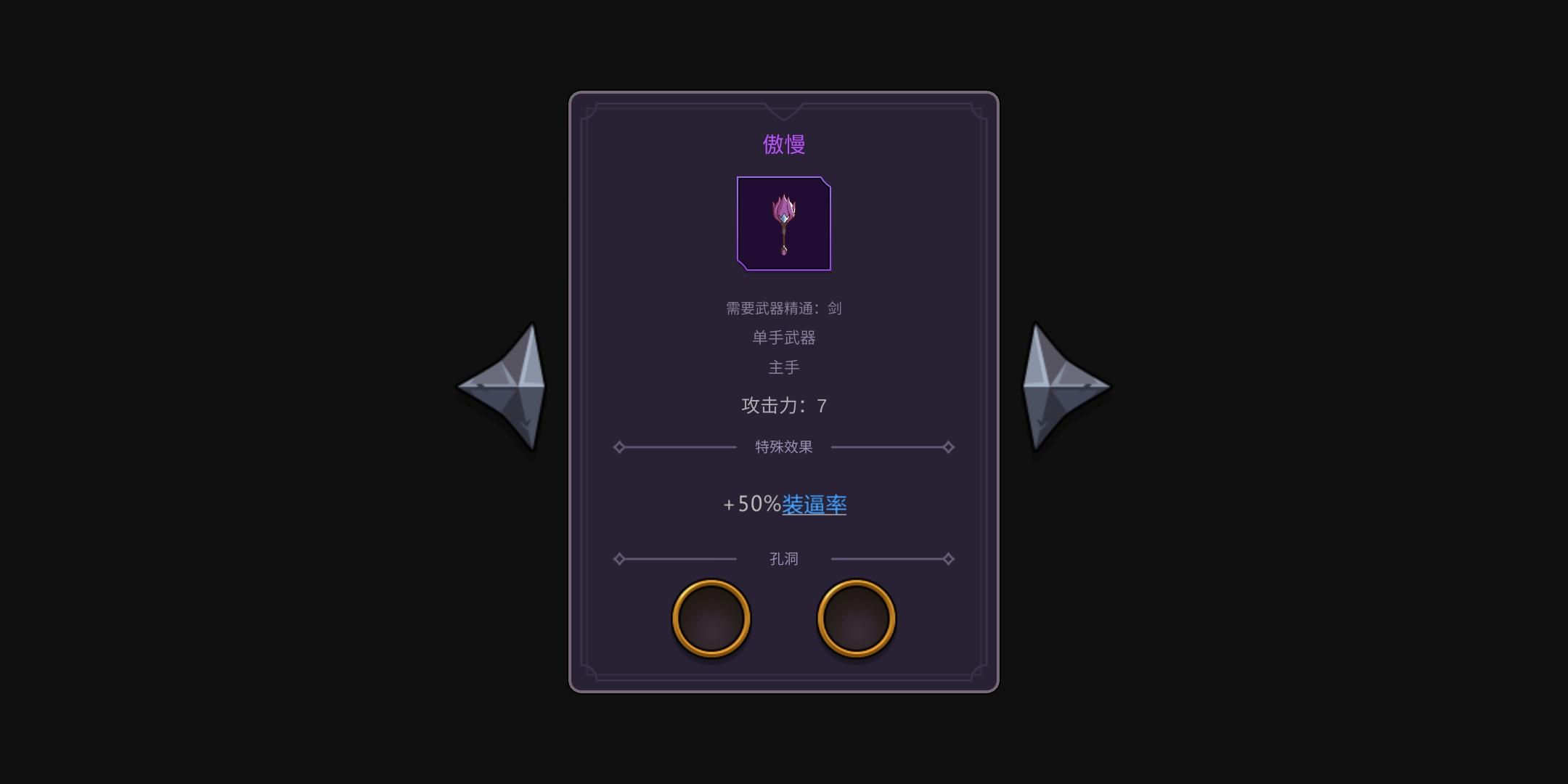This screenshot has height=784, width=1568.
Task: Select the left empty gem socket
Action: tap(711, 618)
